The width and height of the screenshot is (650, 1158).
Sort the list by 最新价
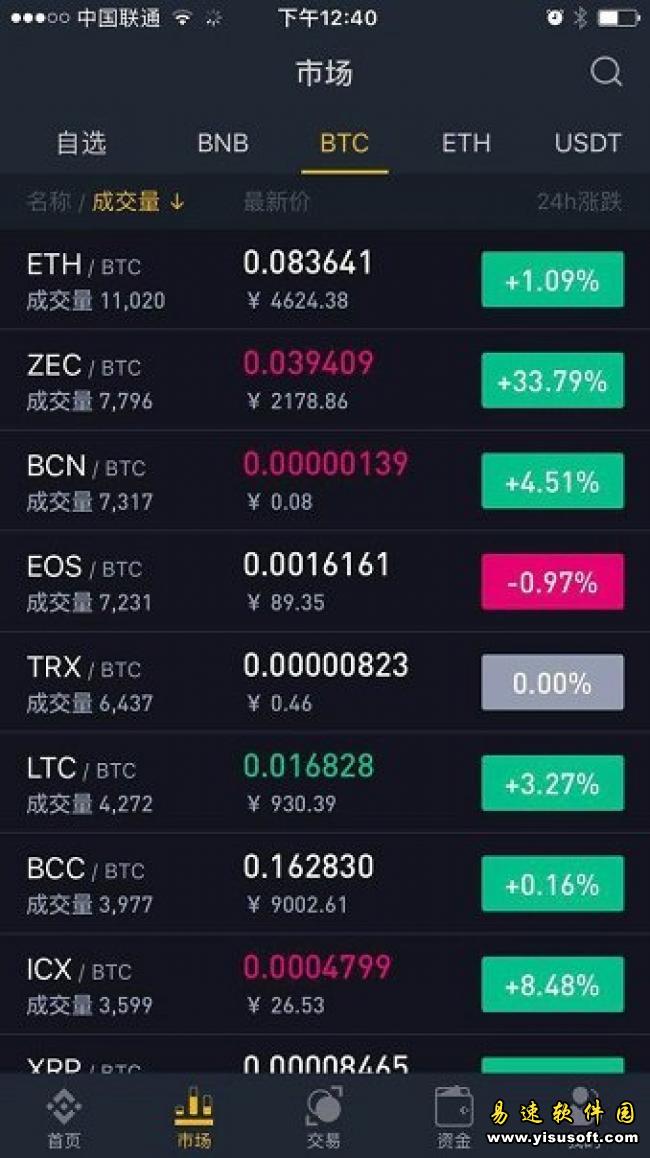pyautogui.click(x=276, y=201)
